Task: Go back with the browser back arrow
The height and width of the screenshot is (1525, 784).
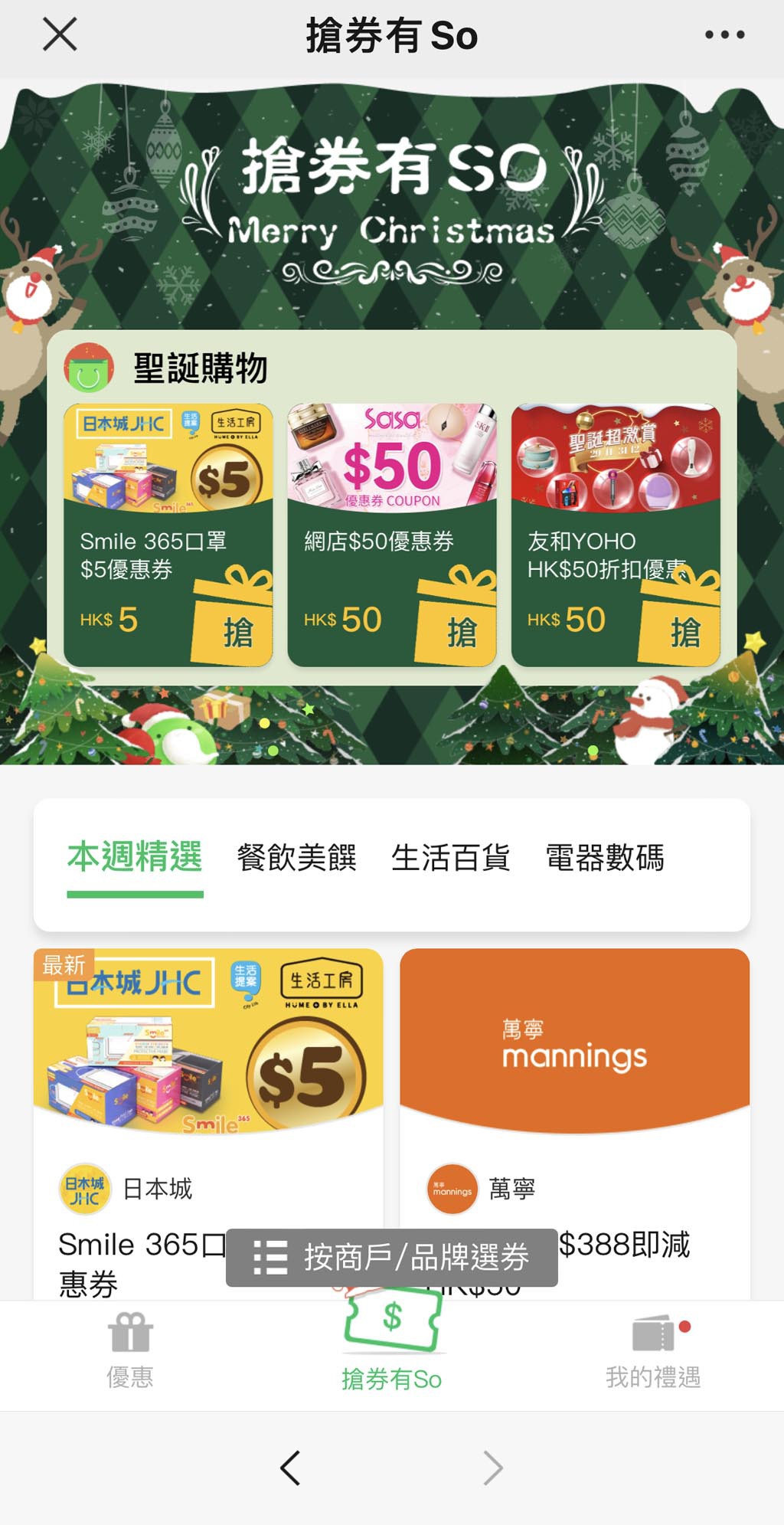Action: click(290, 1468)
